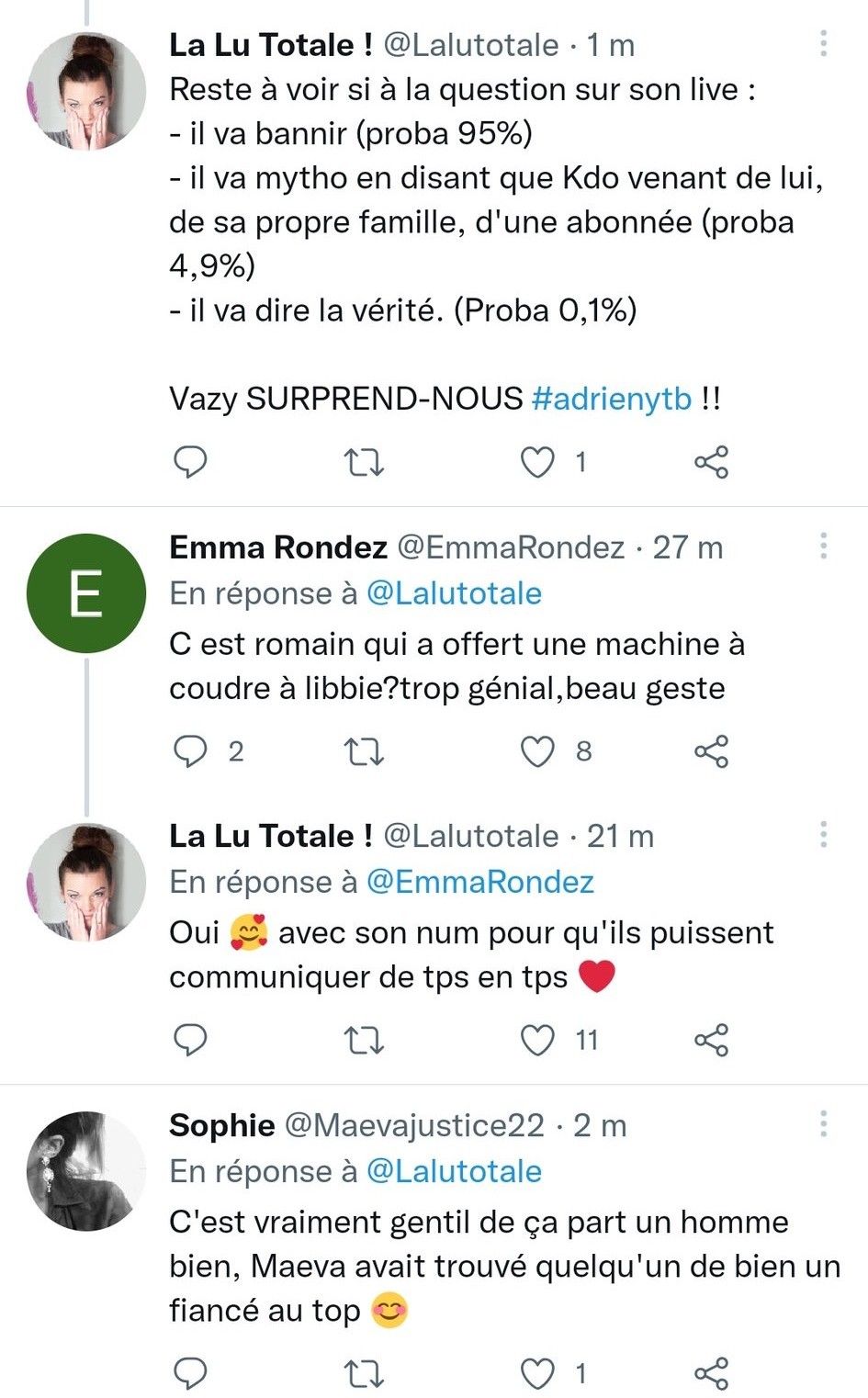
Task: Retweet Sophie's reply about Maeva
Action: [364, 1373]
